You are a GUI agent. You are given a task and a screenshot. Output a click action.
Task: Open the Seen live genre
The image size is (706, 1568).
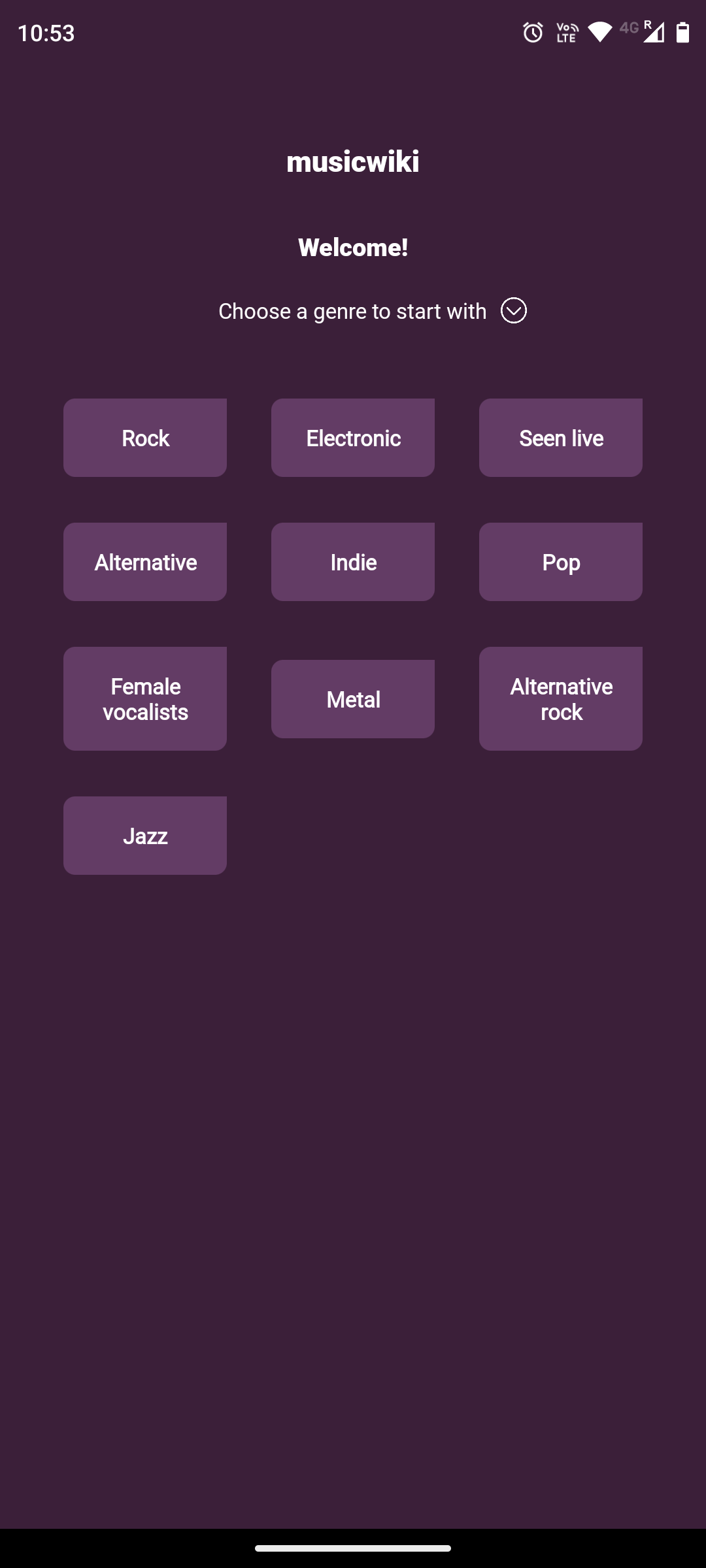click(561, 438)
